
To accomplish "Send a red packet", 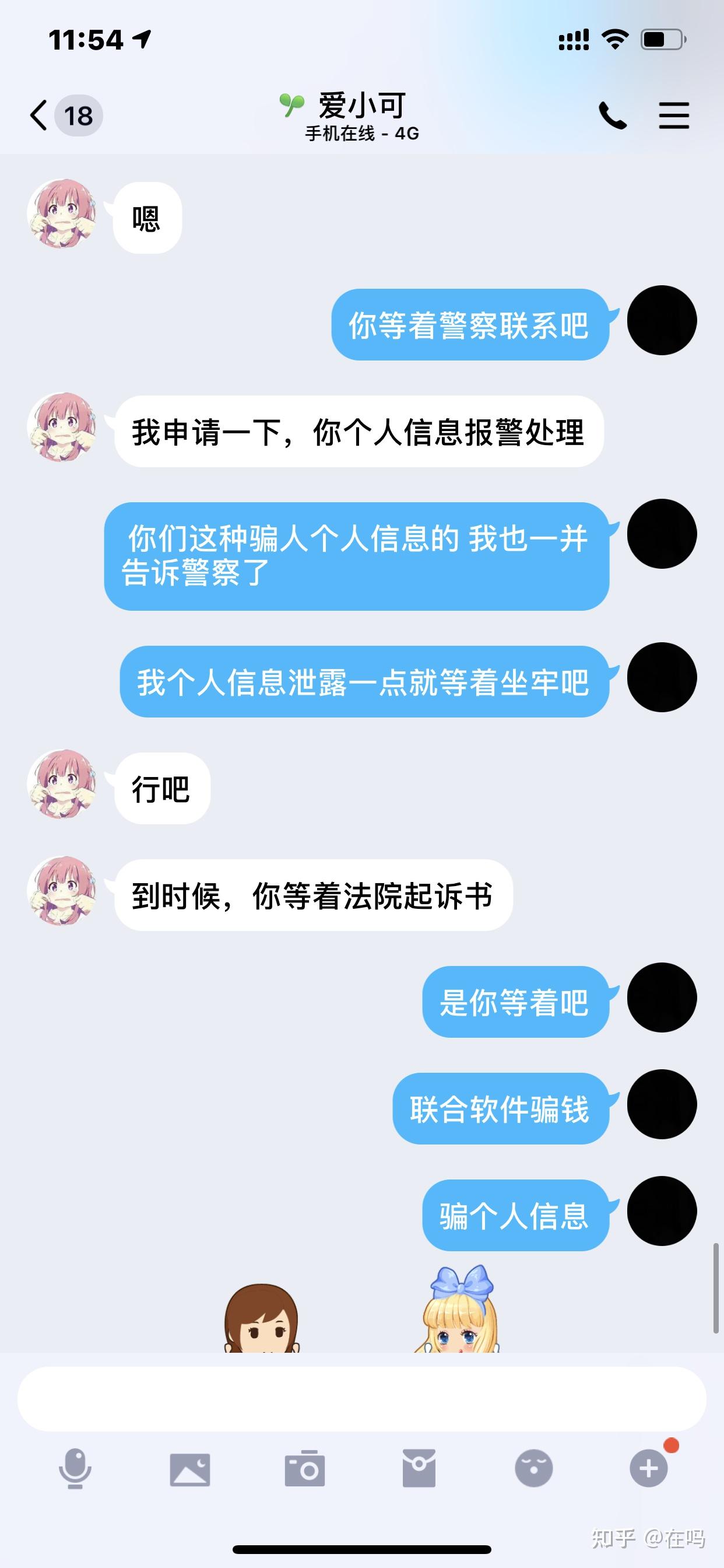I will pos(419,1468).
